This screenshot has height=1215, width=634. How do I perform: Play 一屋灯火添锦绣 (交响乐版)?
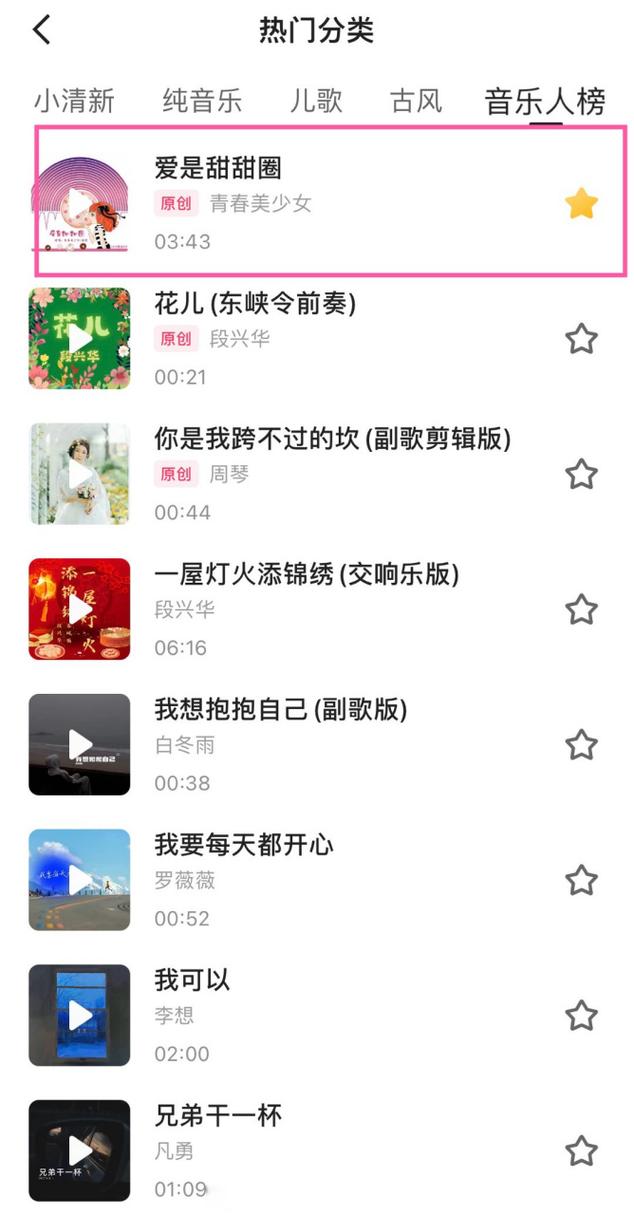coord(80,609)
